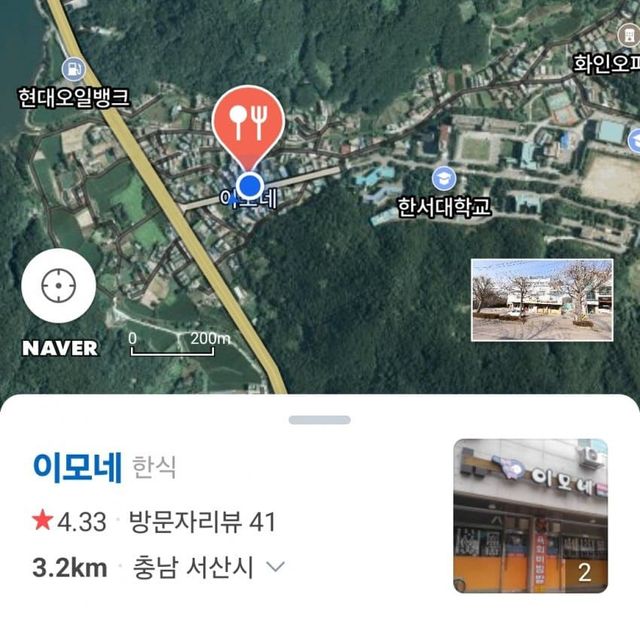View the 이모네 storefront photos
This screenshot has width=640, height=624.
[530, 515]
